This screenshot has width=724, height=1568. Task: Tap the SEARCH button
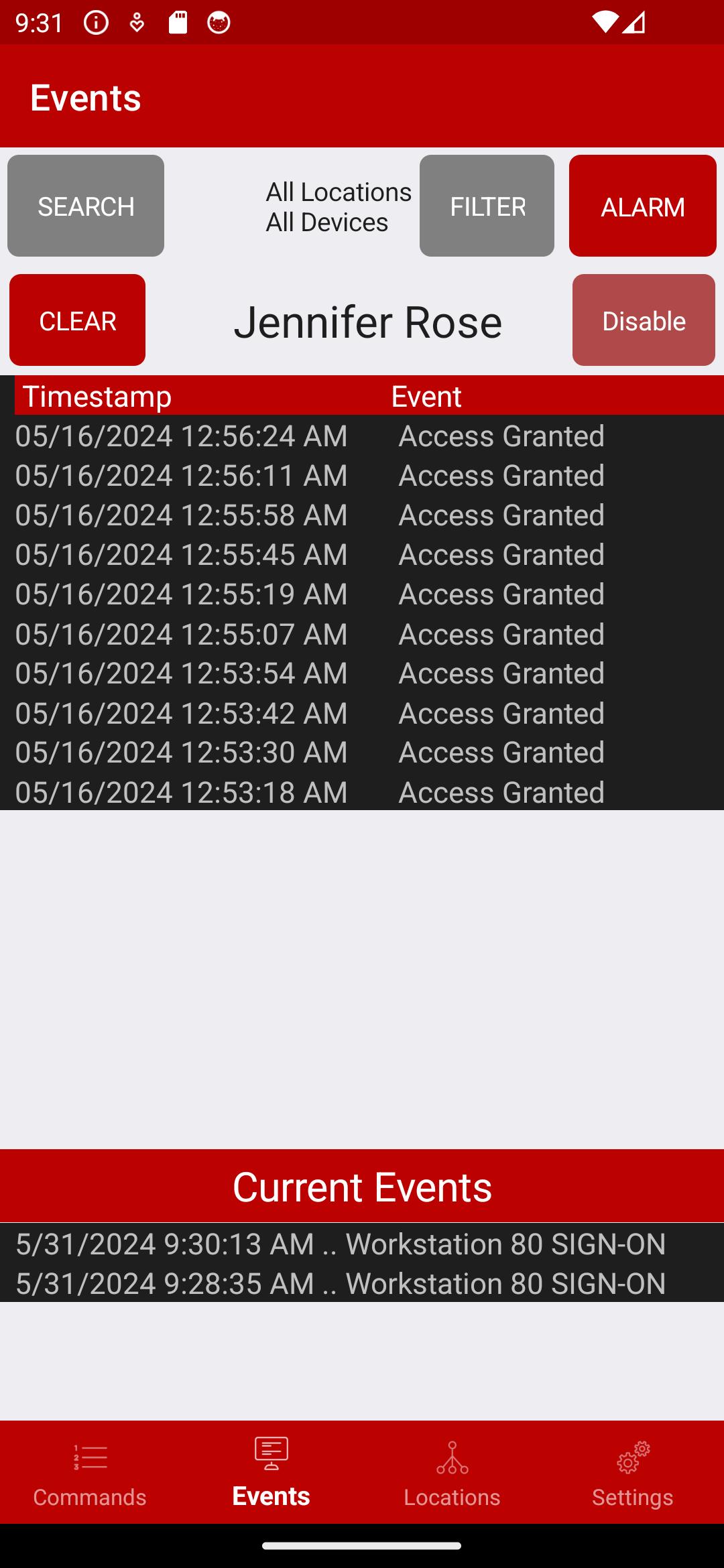point(86,206)
